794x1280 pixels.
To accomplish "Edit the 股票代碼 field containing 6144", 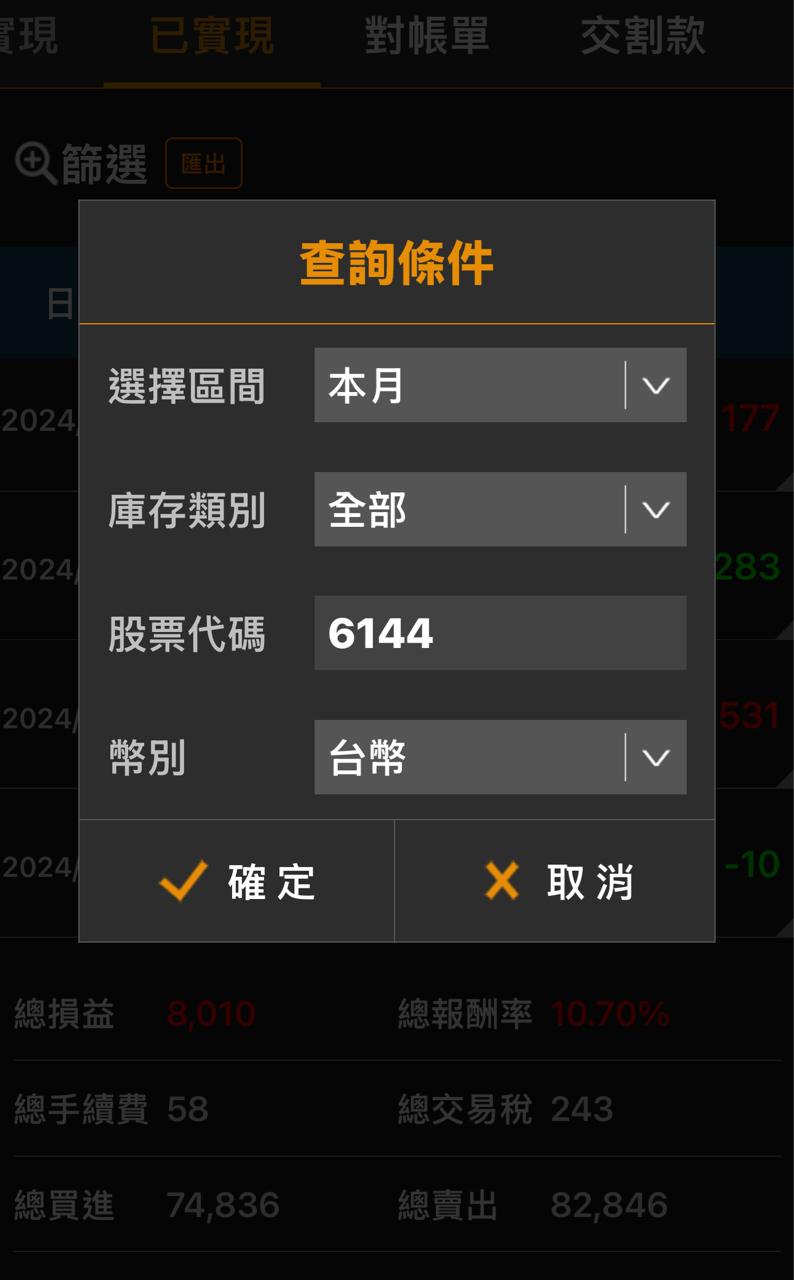I will tap(500, 633).
